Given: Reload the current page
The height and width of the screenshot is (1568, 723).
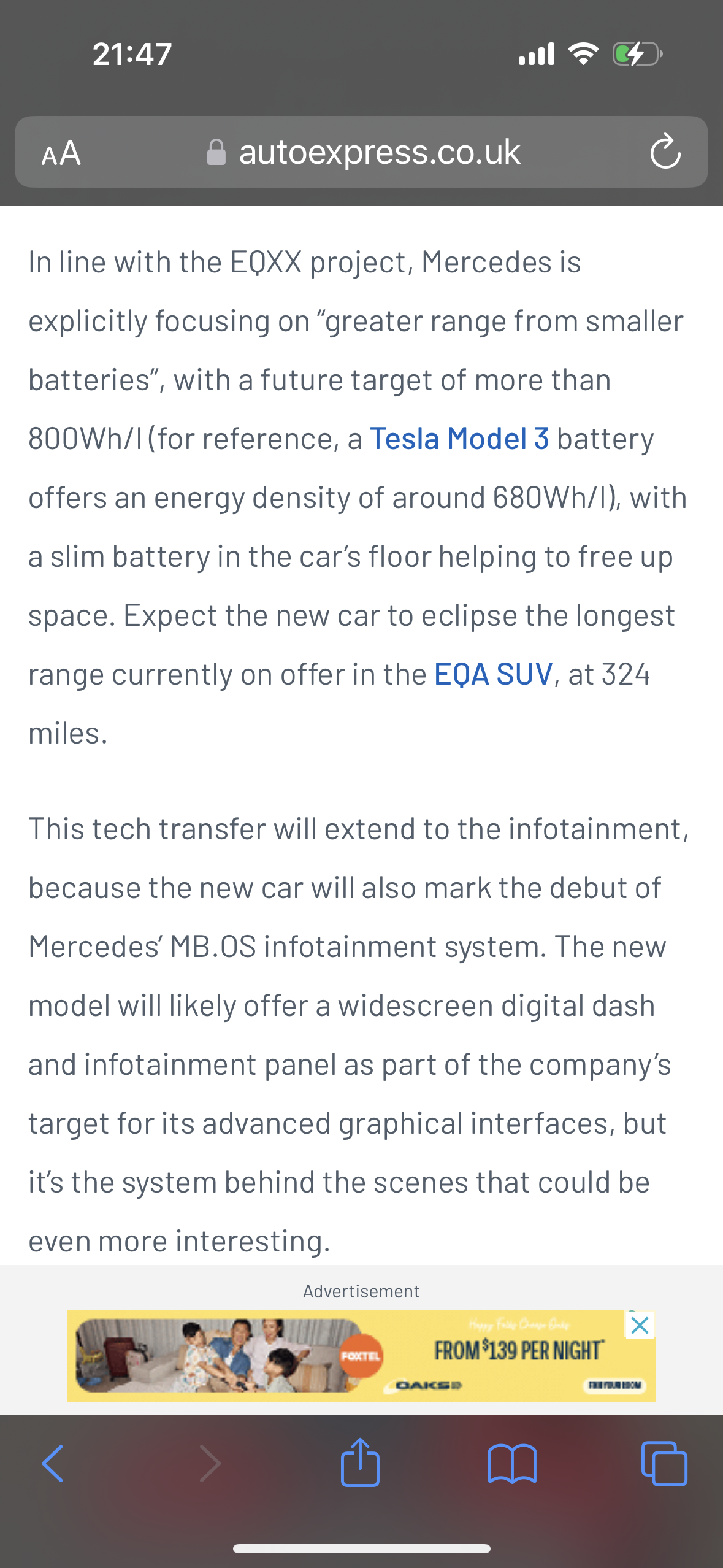Looking at the screenshot, I should pyautogui.click(x=665, y=152).
